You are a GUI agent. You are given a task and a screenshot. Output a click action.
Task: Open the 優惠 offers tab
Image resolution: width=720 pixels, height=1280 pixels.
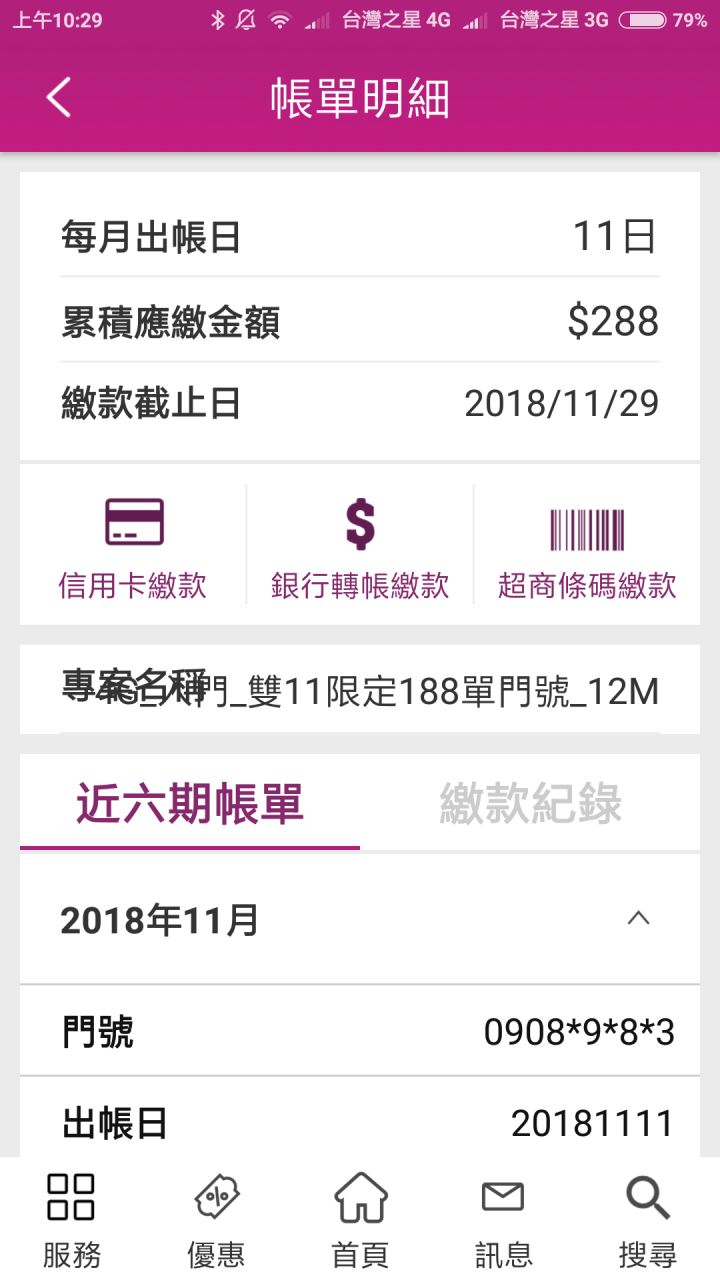(216, 1220)
